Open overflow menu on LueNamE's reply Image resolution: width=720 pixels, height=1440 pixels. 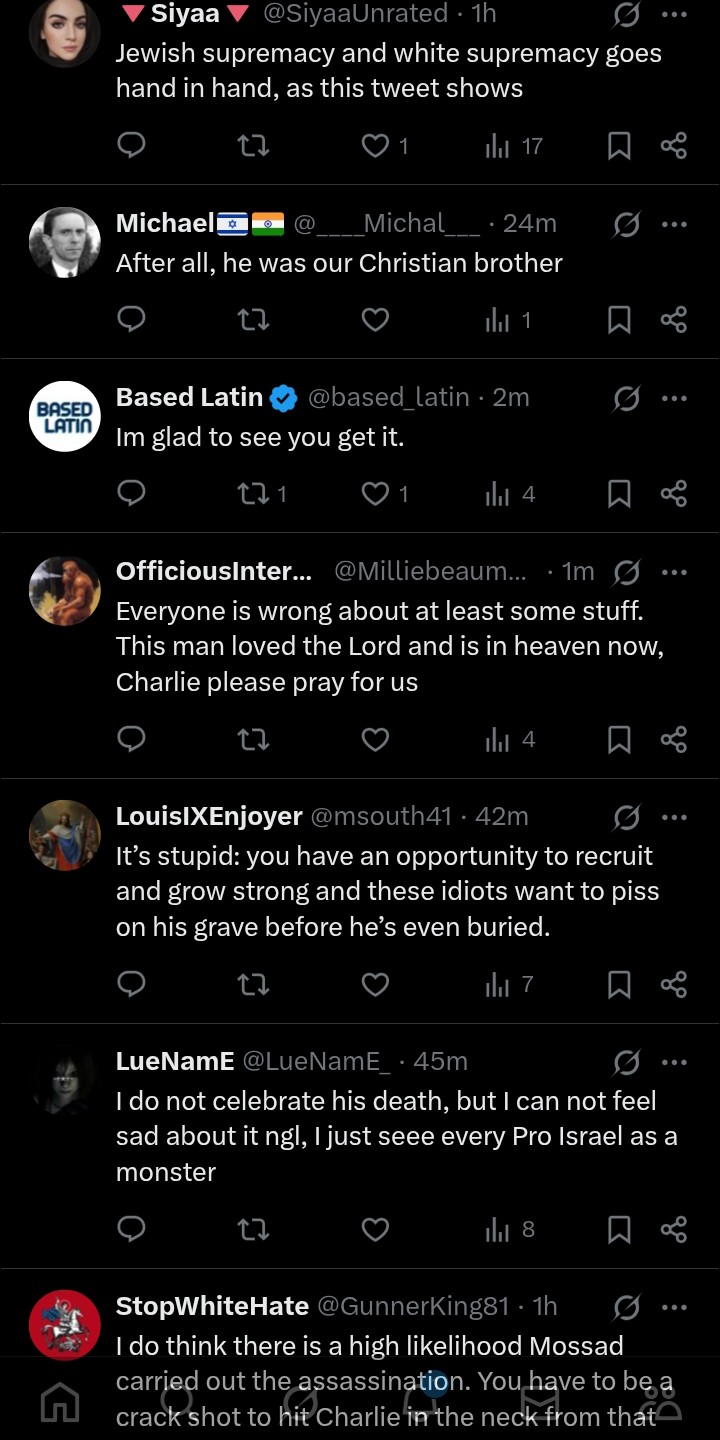pos(675,1062)
